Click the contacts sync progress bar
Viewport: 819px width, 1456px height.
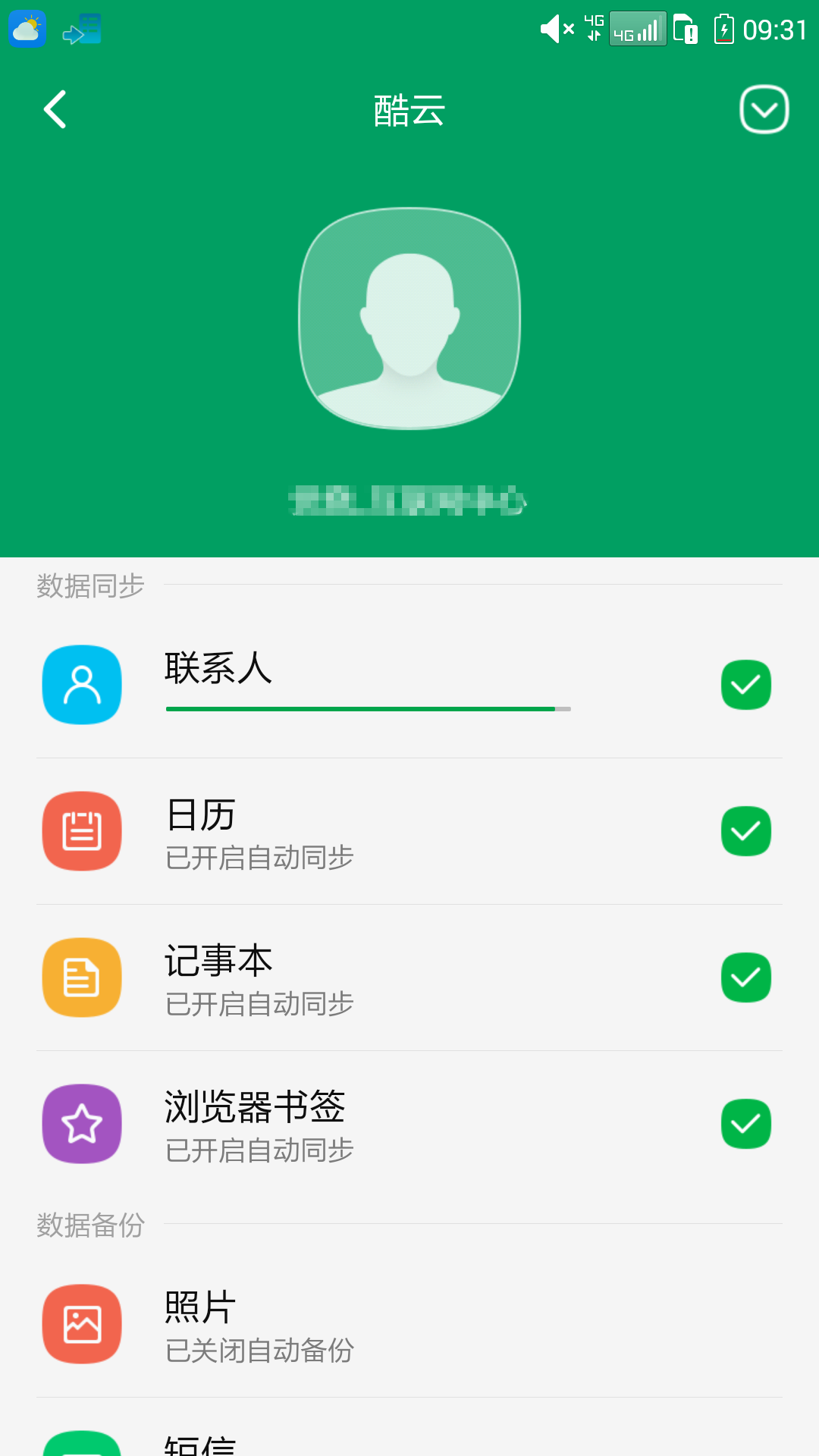366,708
